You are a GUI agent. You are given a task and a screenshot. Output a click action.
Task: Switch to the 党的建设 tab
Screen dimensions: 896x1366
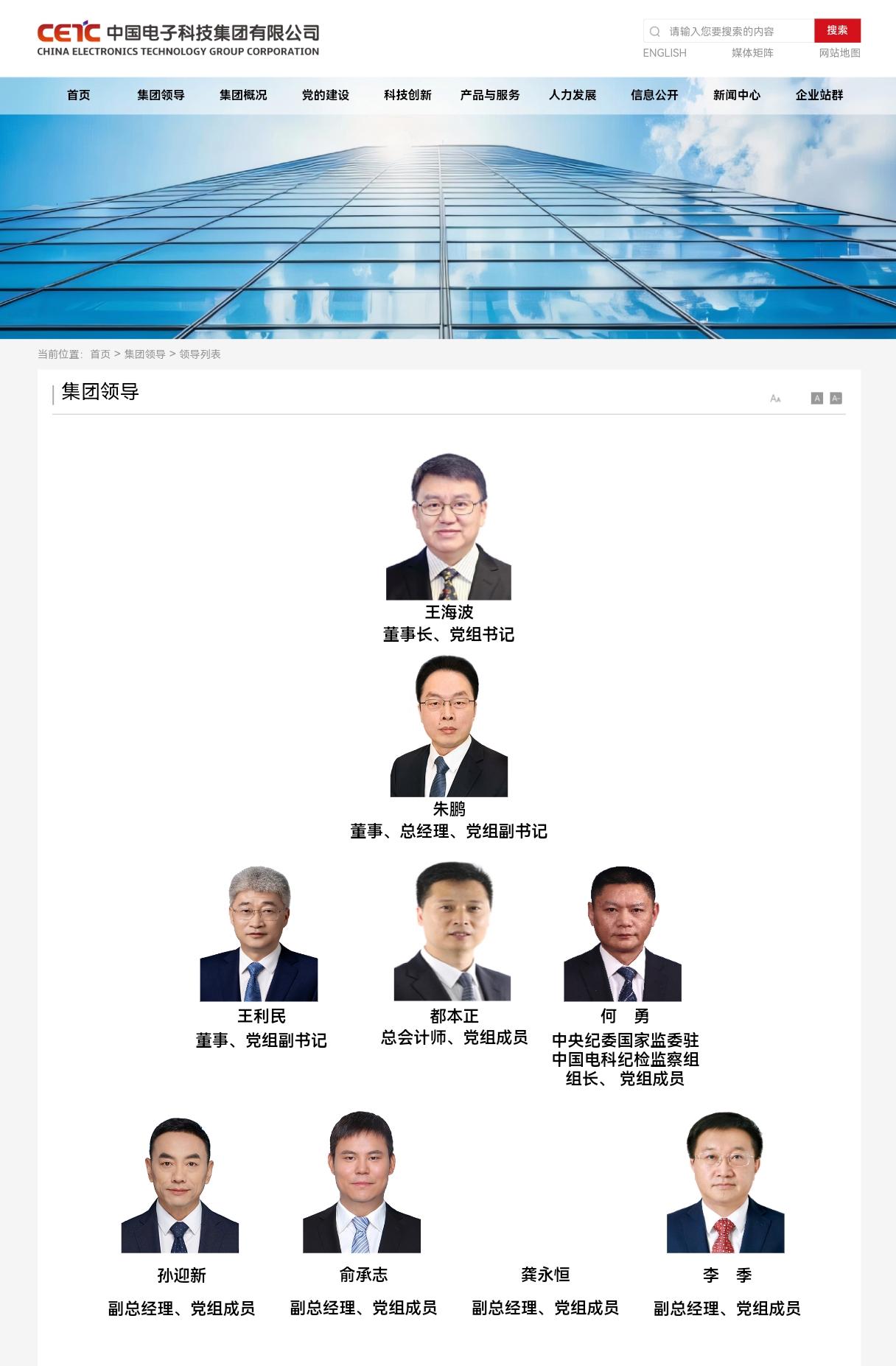[x=325, y=95]
